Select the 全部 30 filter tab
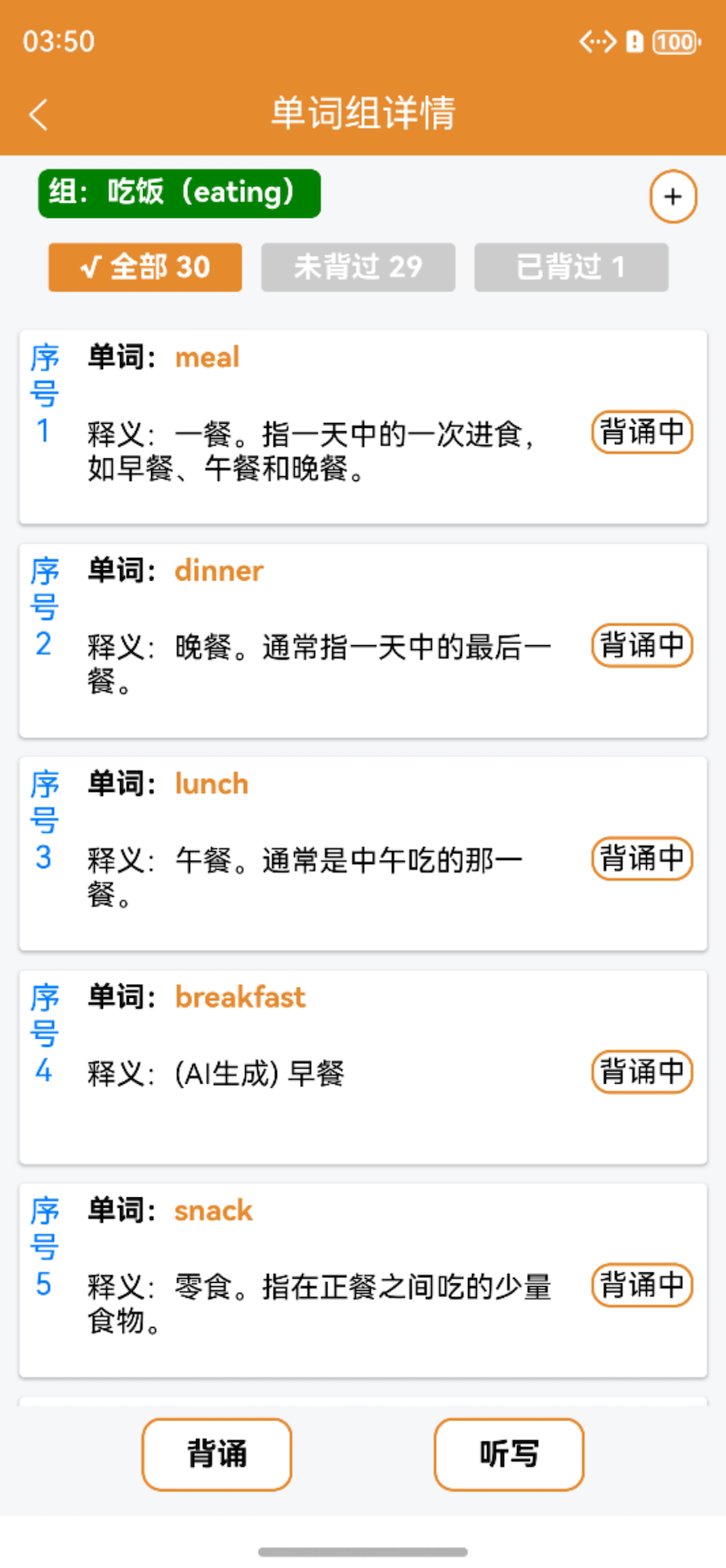Viewport: 726px width, 1568px height. pos(145,267)
